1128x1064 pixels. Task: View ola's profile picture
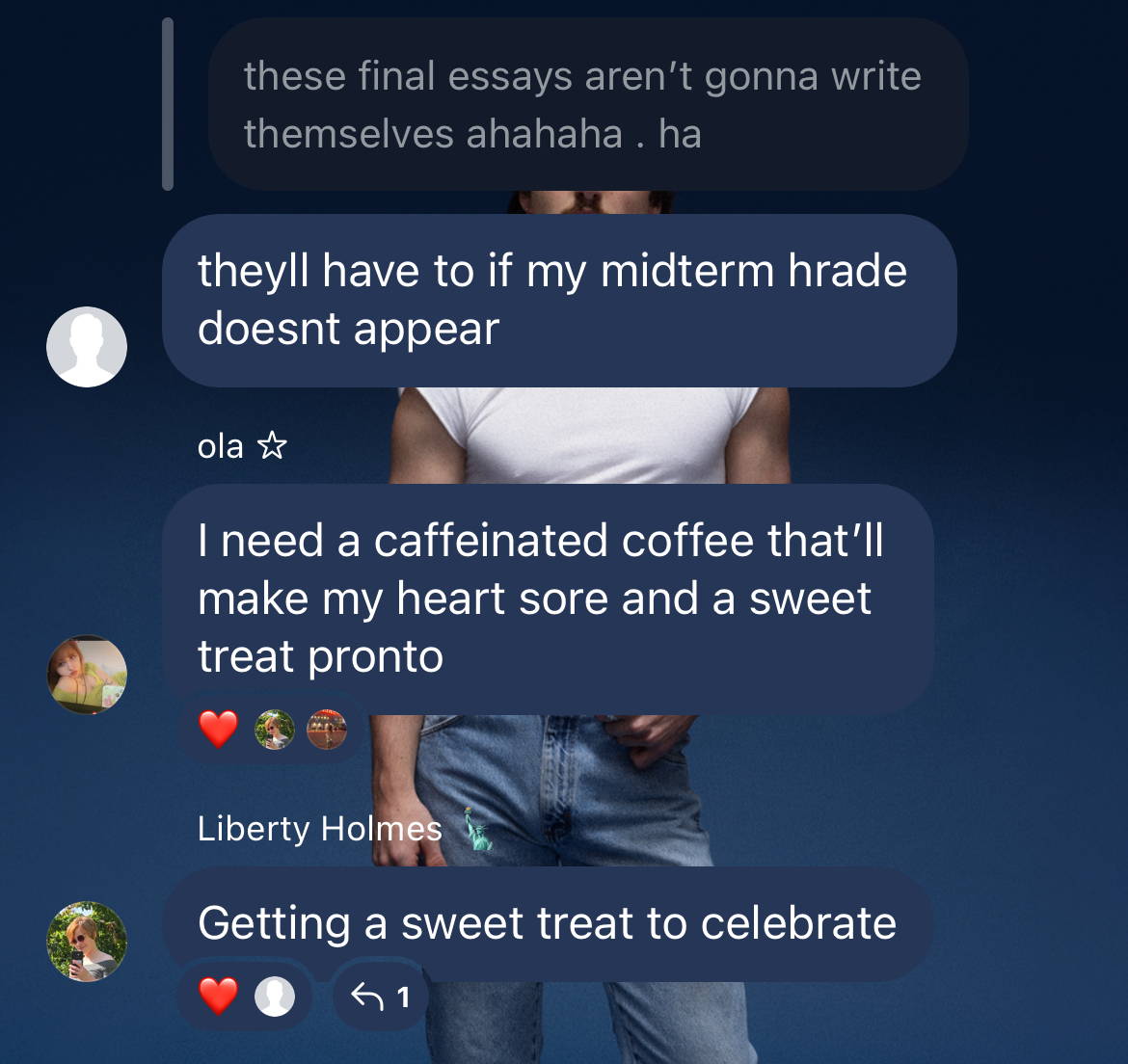click(87, 675)
